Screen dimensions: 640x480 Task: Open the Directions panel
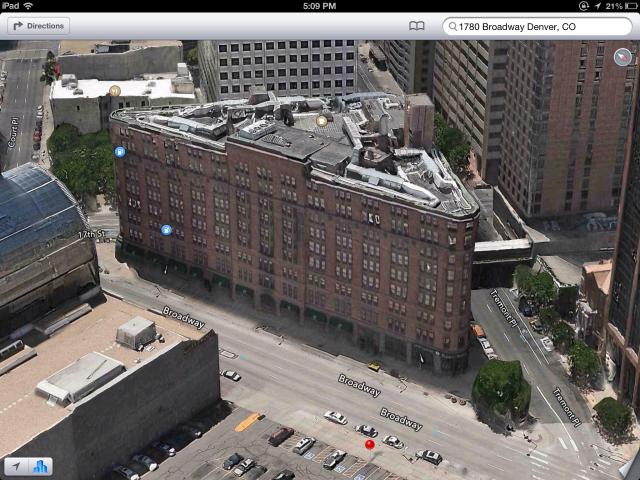pos(38,26)
